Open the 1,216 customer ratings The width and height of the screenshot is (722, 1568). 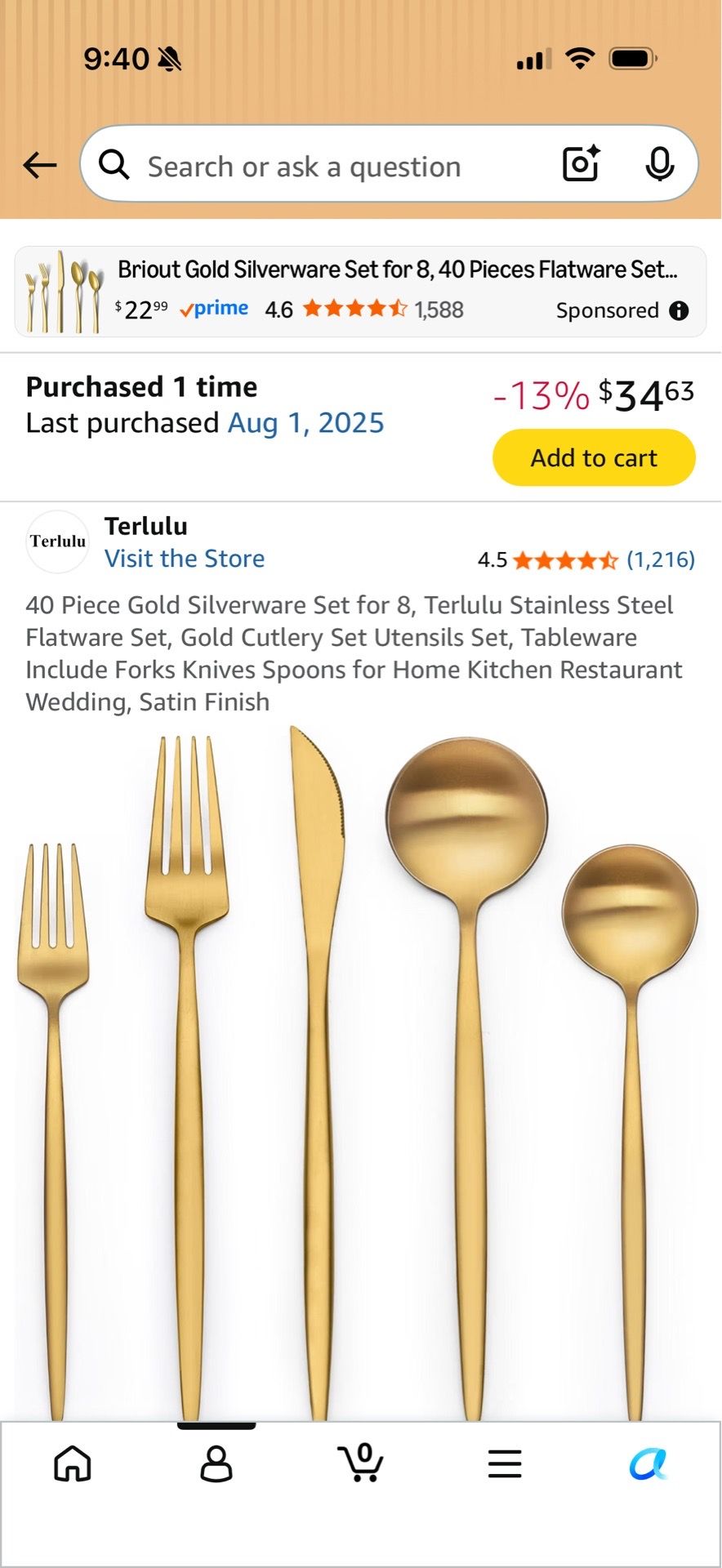(661, 559)
